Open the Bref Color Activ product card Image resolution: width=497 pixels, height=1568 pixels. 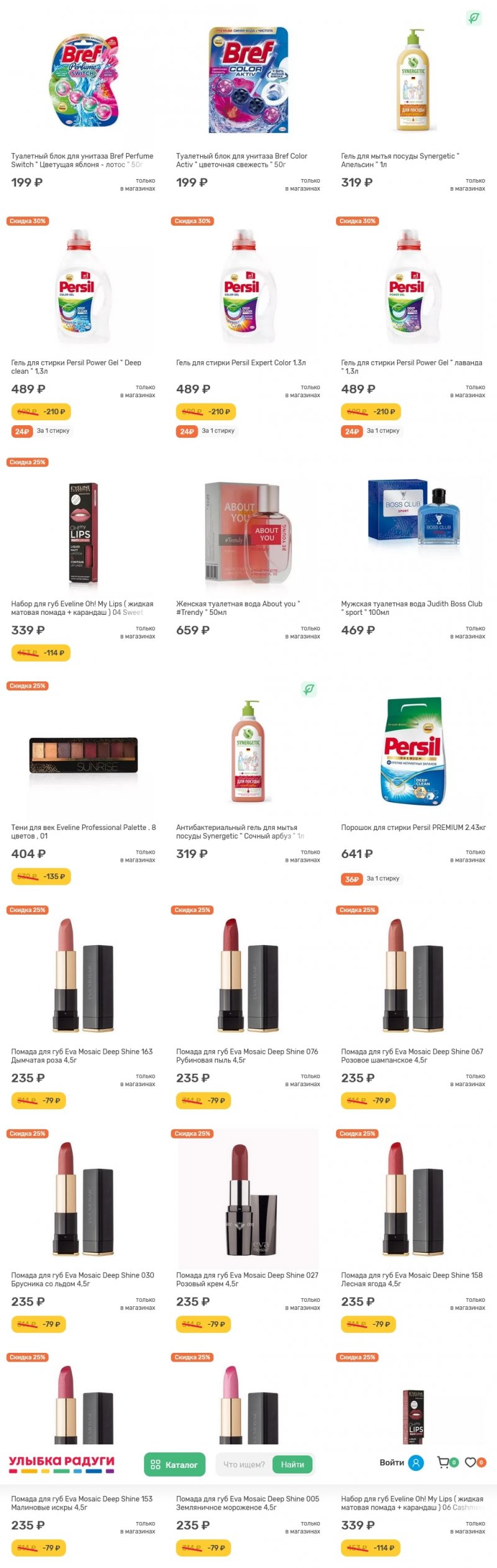(x=248, y=81)
